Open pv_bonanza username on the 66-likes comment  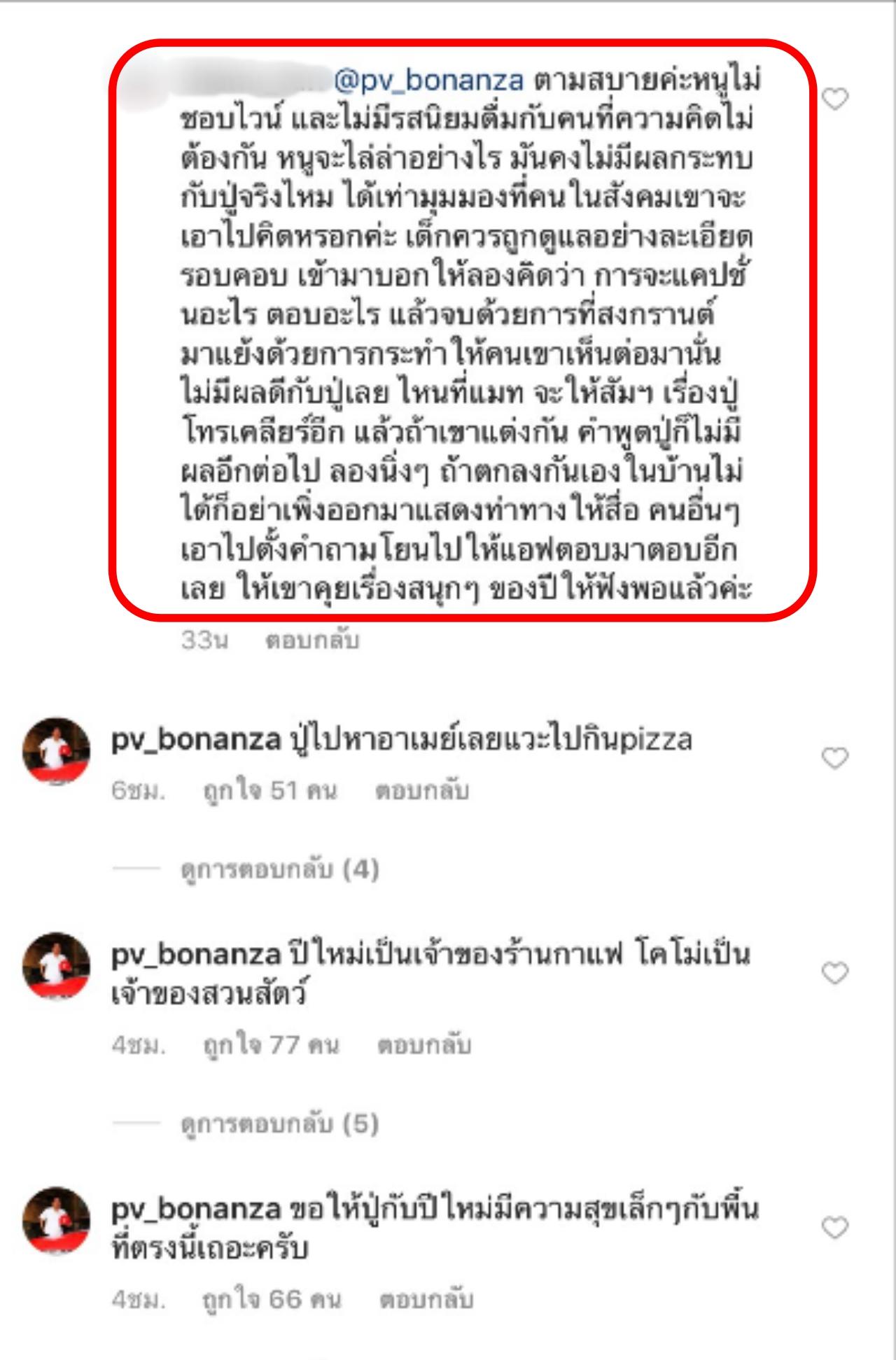[196, 1210]
